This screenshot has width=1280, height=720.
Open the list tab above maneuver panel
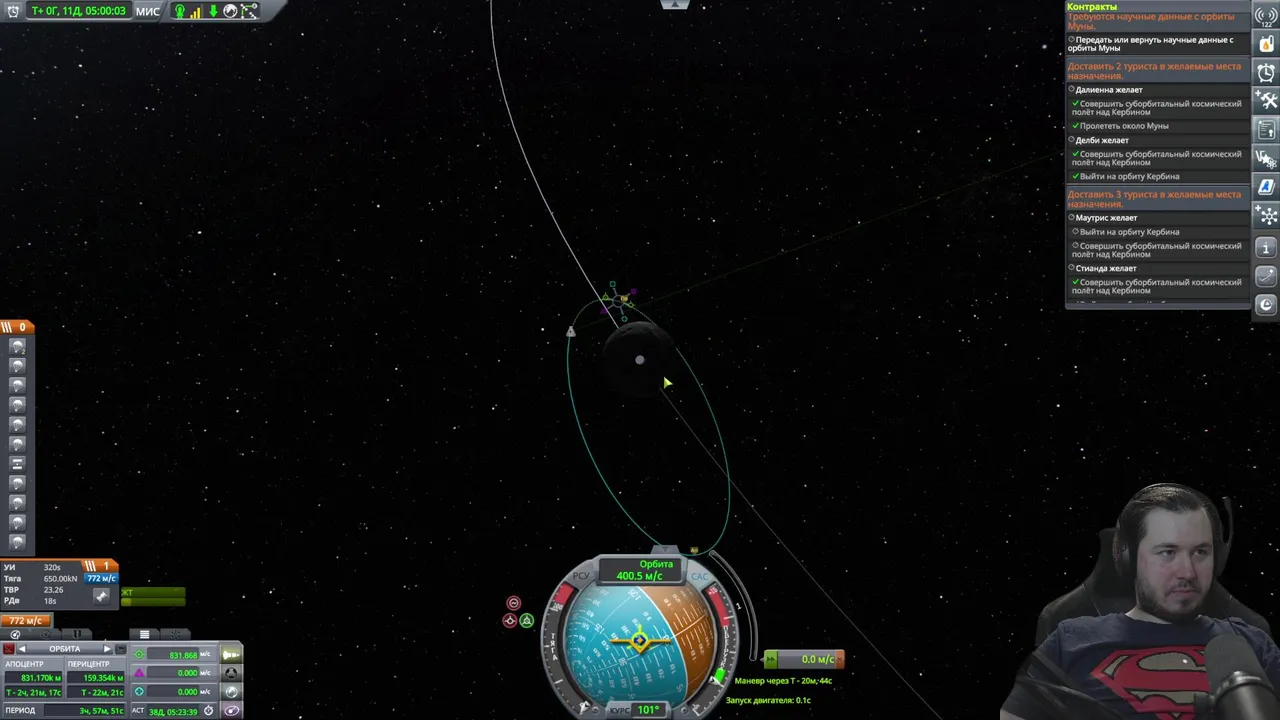pos(144,634)
